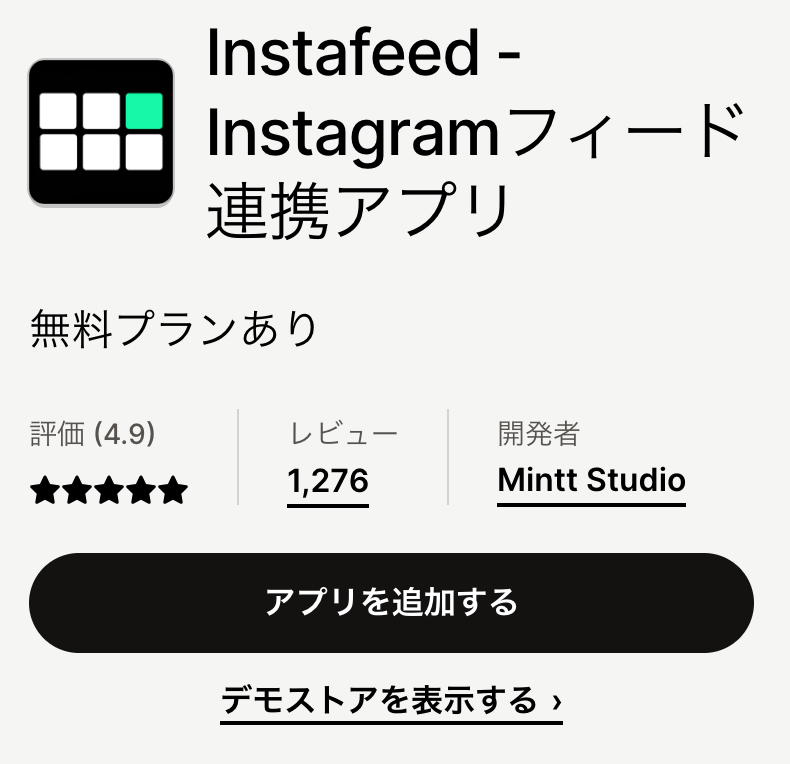
Task: Open the デモストアを表示する link
Action: click(x=391, y=701)
